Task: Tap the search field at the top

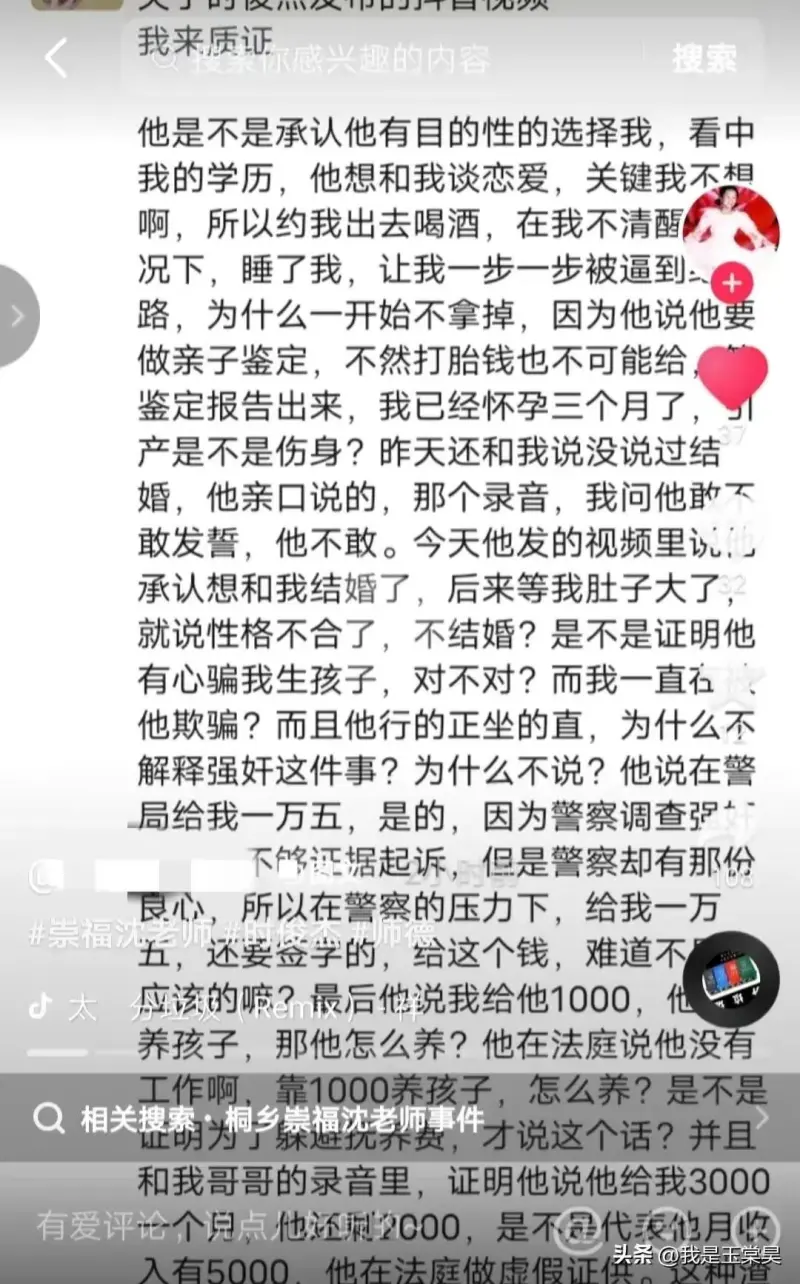Action: 390,59
